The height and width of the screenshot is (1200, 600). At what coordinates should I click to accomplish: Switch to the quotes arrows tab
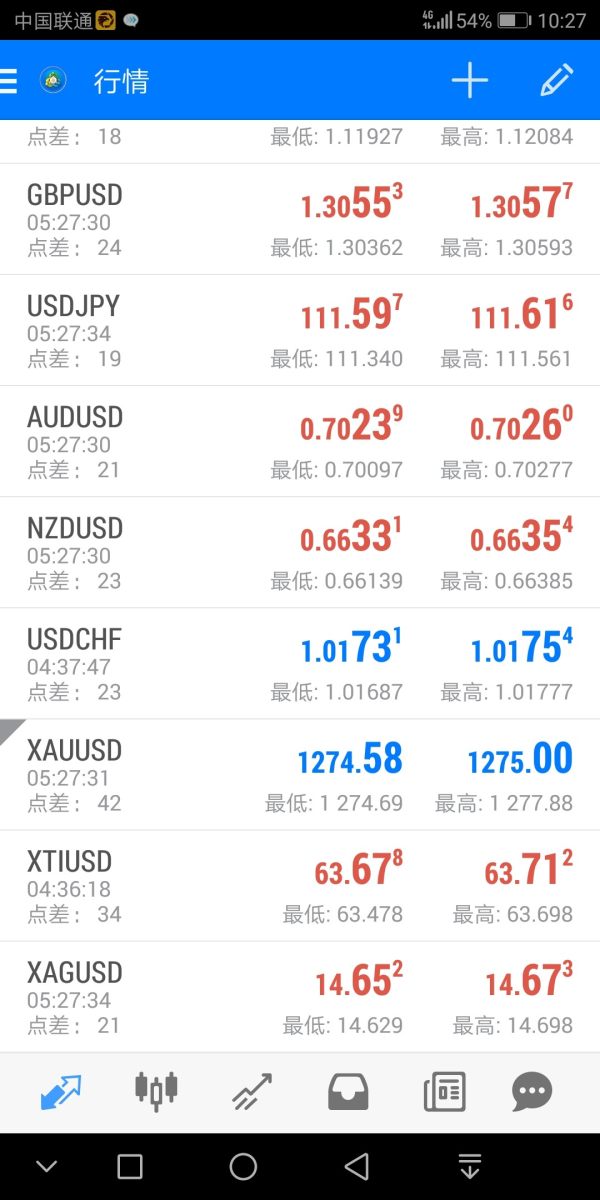pyautogui.click(x=62, y=1092)
